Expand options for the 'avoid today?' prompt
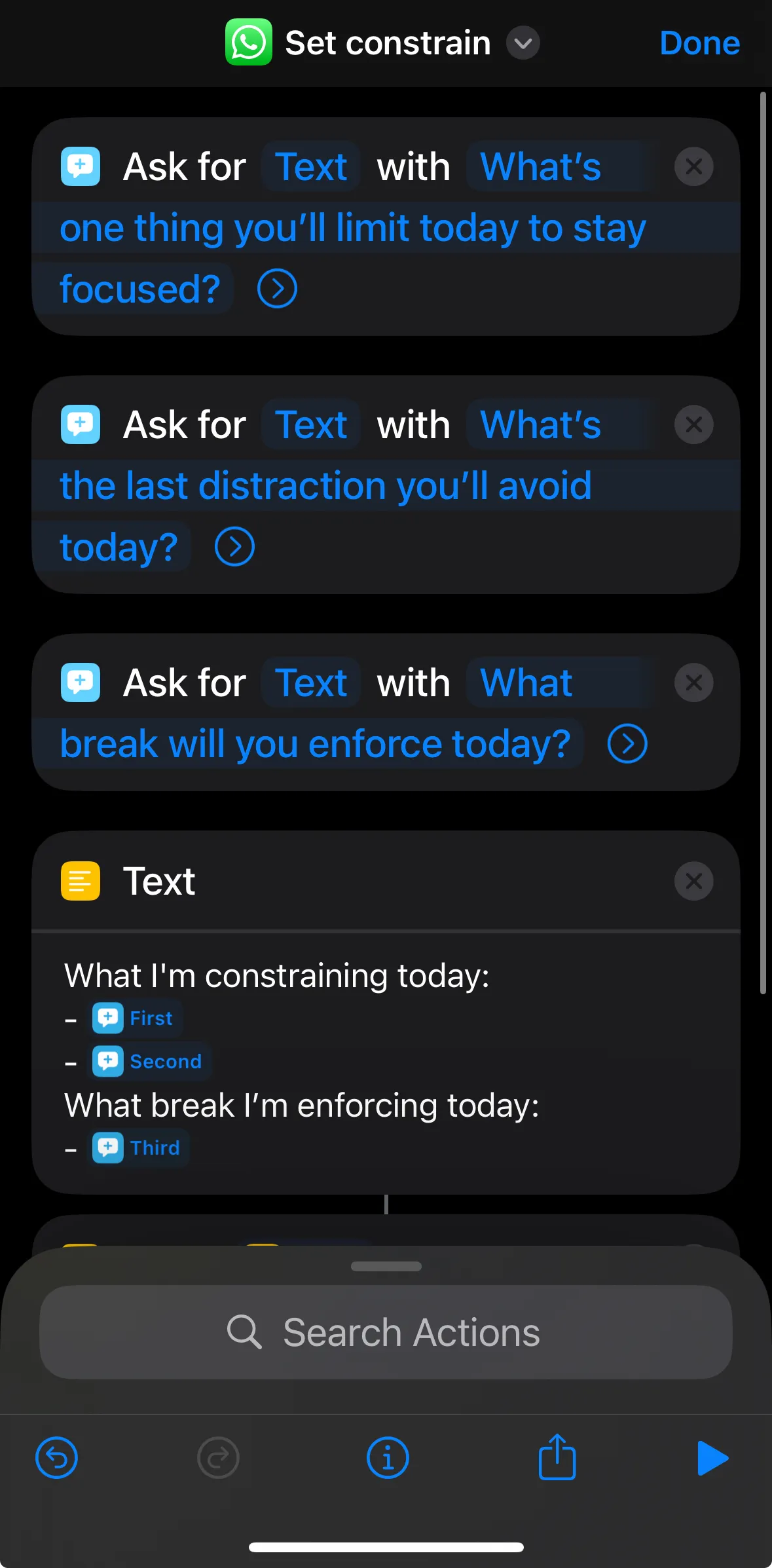This screenshot has width=772, height=1568. click(x=234, y=547)
